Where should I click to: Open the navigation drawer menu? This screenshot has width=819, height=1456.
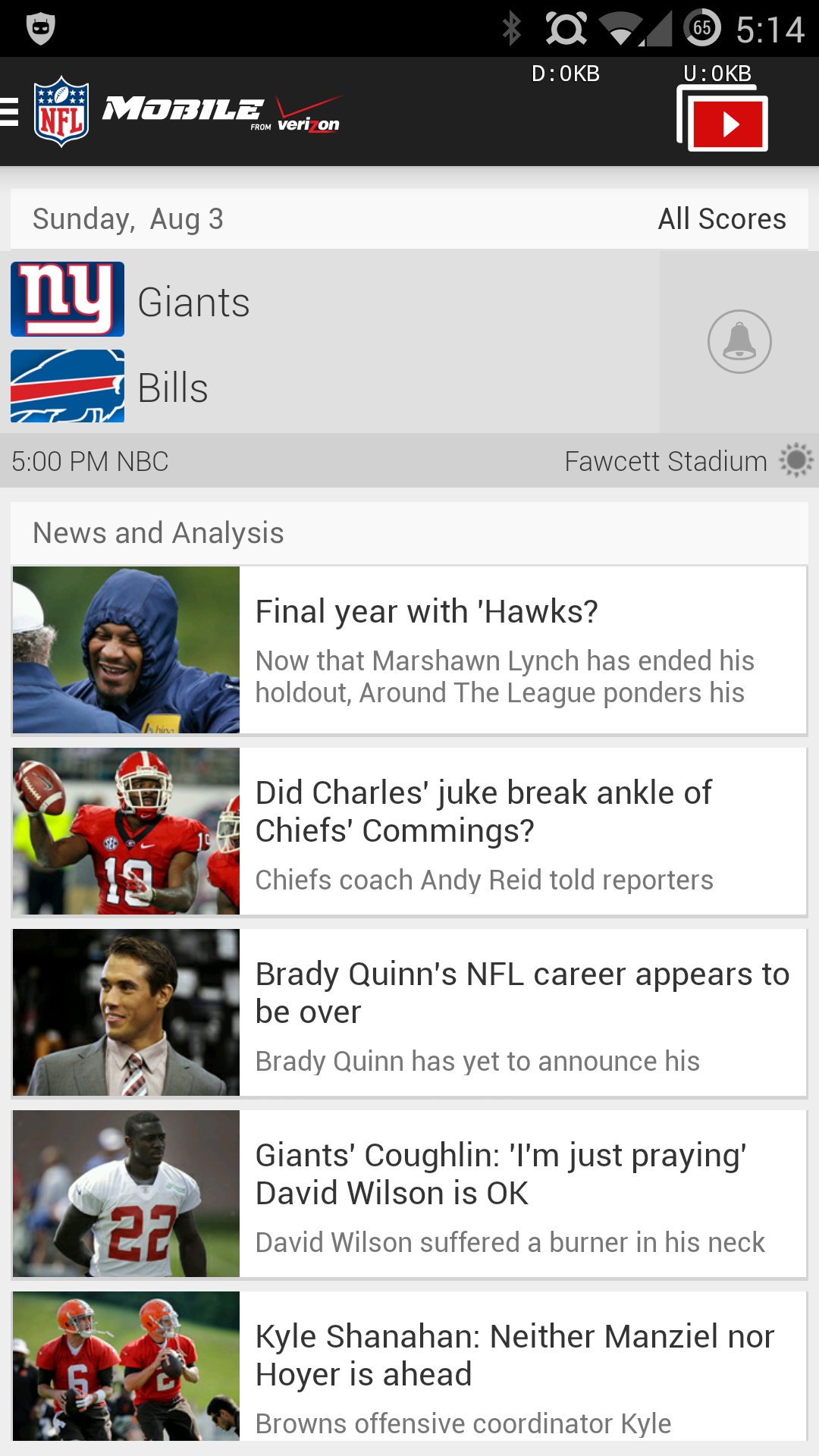tap(8, 112)
